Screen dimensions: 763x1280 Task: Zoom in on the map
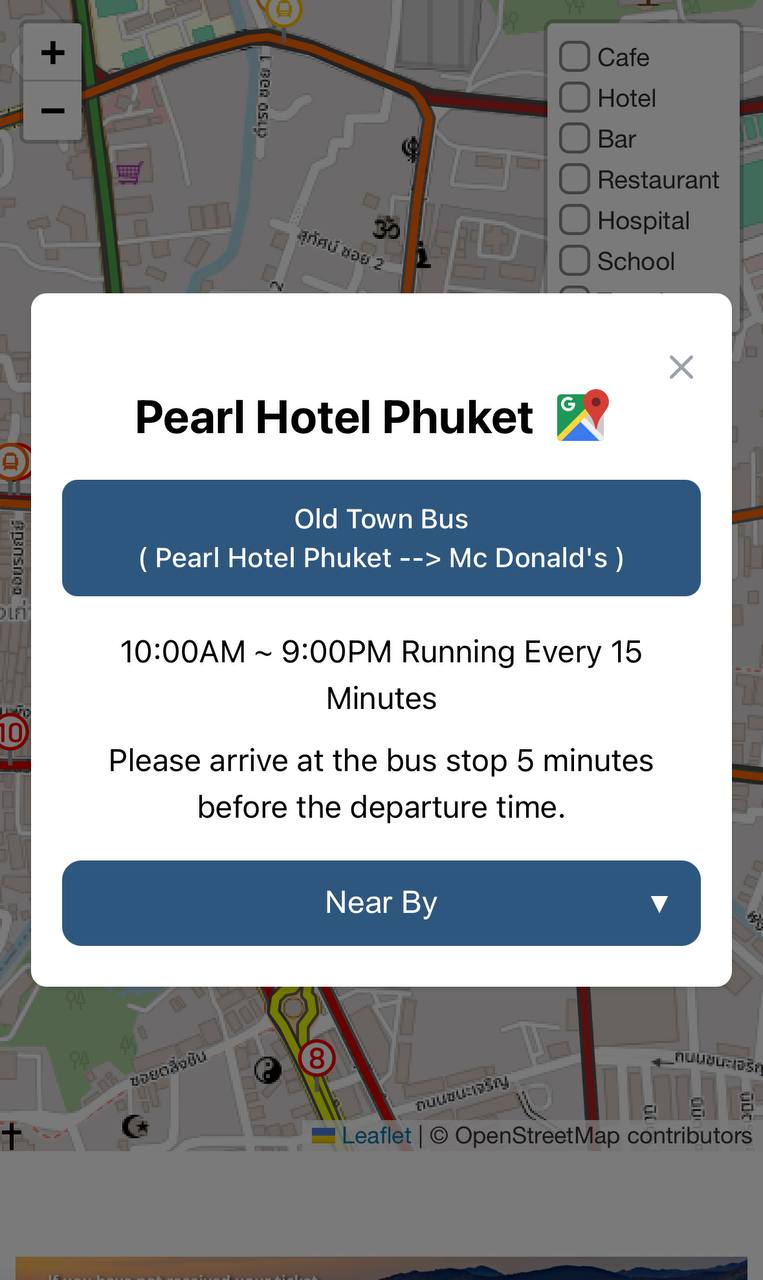pyautogui.click(x=52, y=53)
